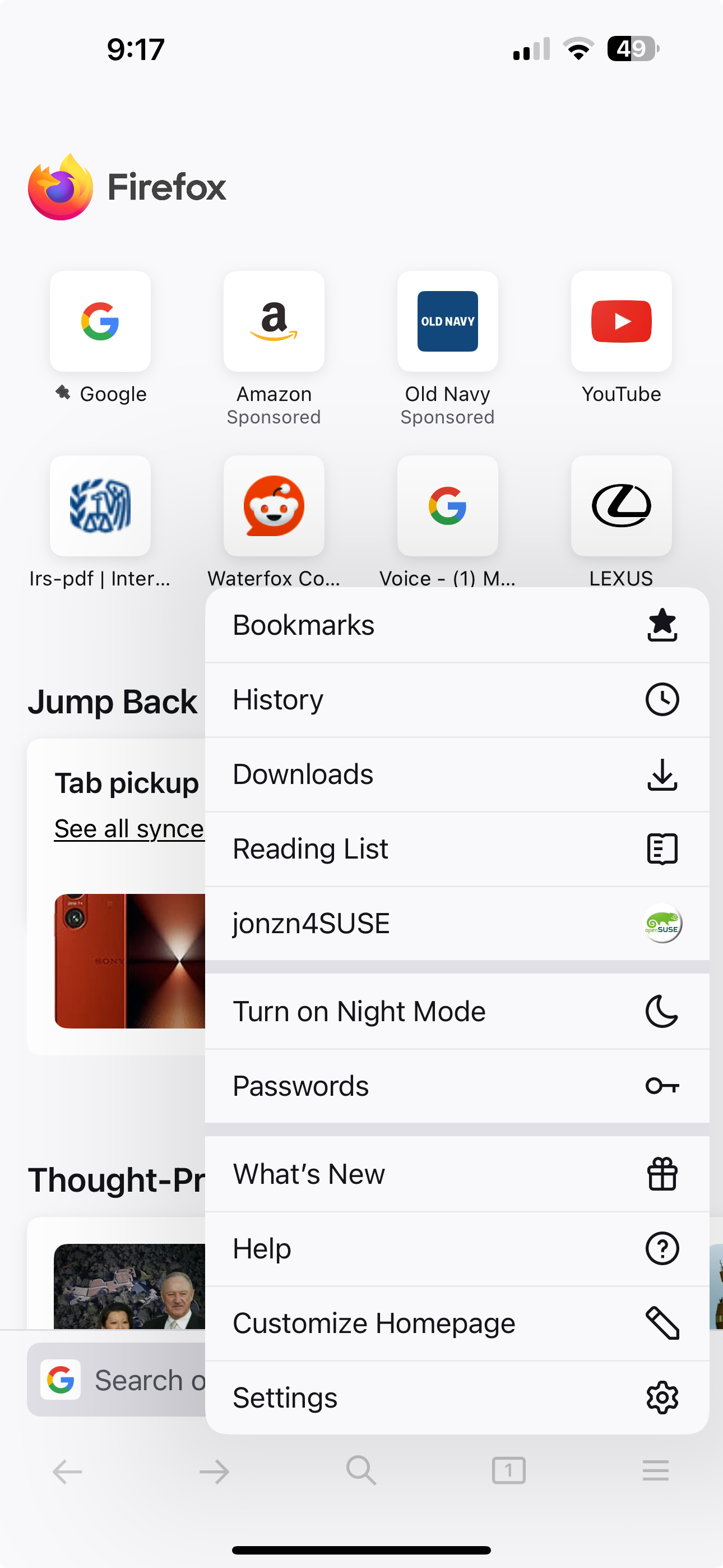Open saved Passwords
This screenshot has height=1568, width=723.
point(457,1086)
